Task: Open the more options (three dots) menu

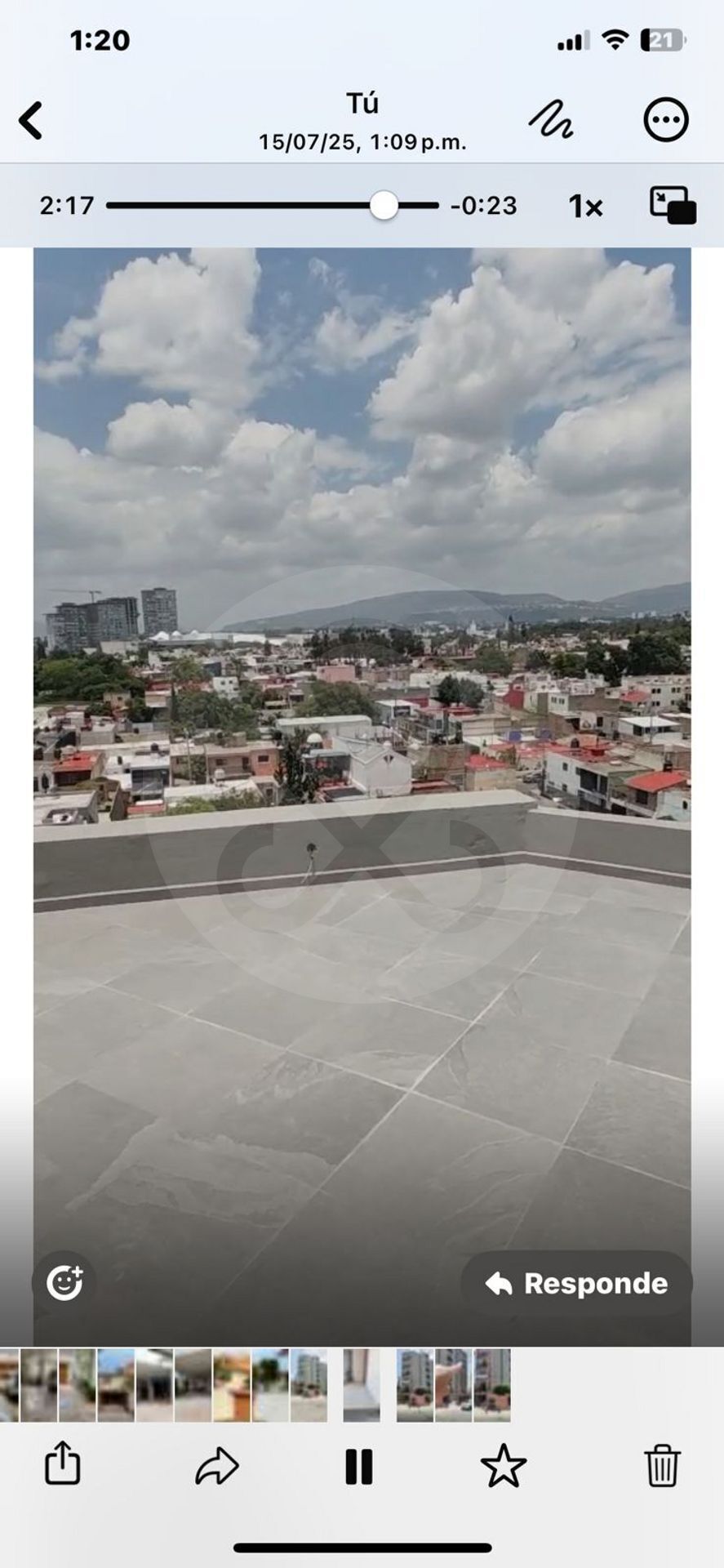Action: (666, 118)
